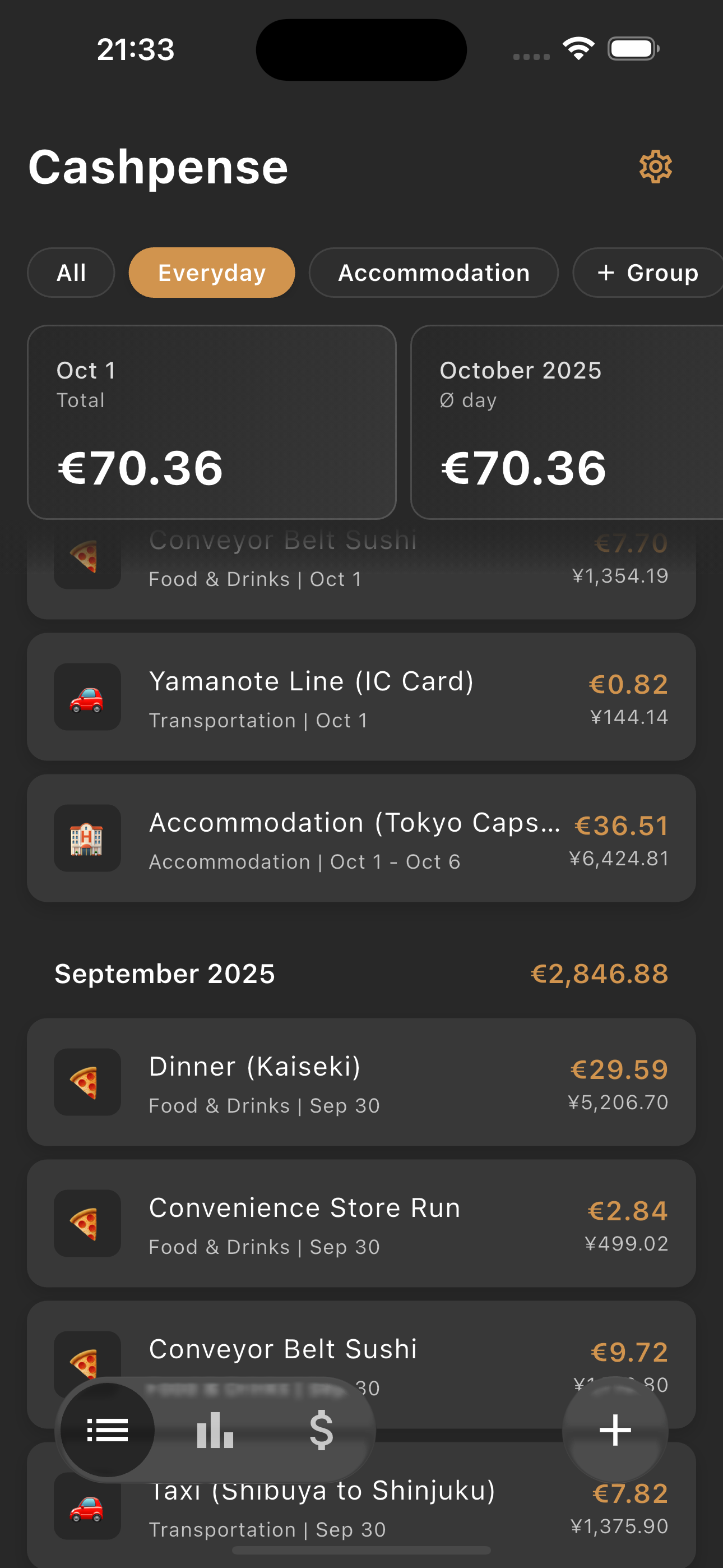The width and height of the screenshot is (723, 1568).
Task: Enable the Accommodation filter
Action: click(x=433, y=272)
